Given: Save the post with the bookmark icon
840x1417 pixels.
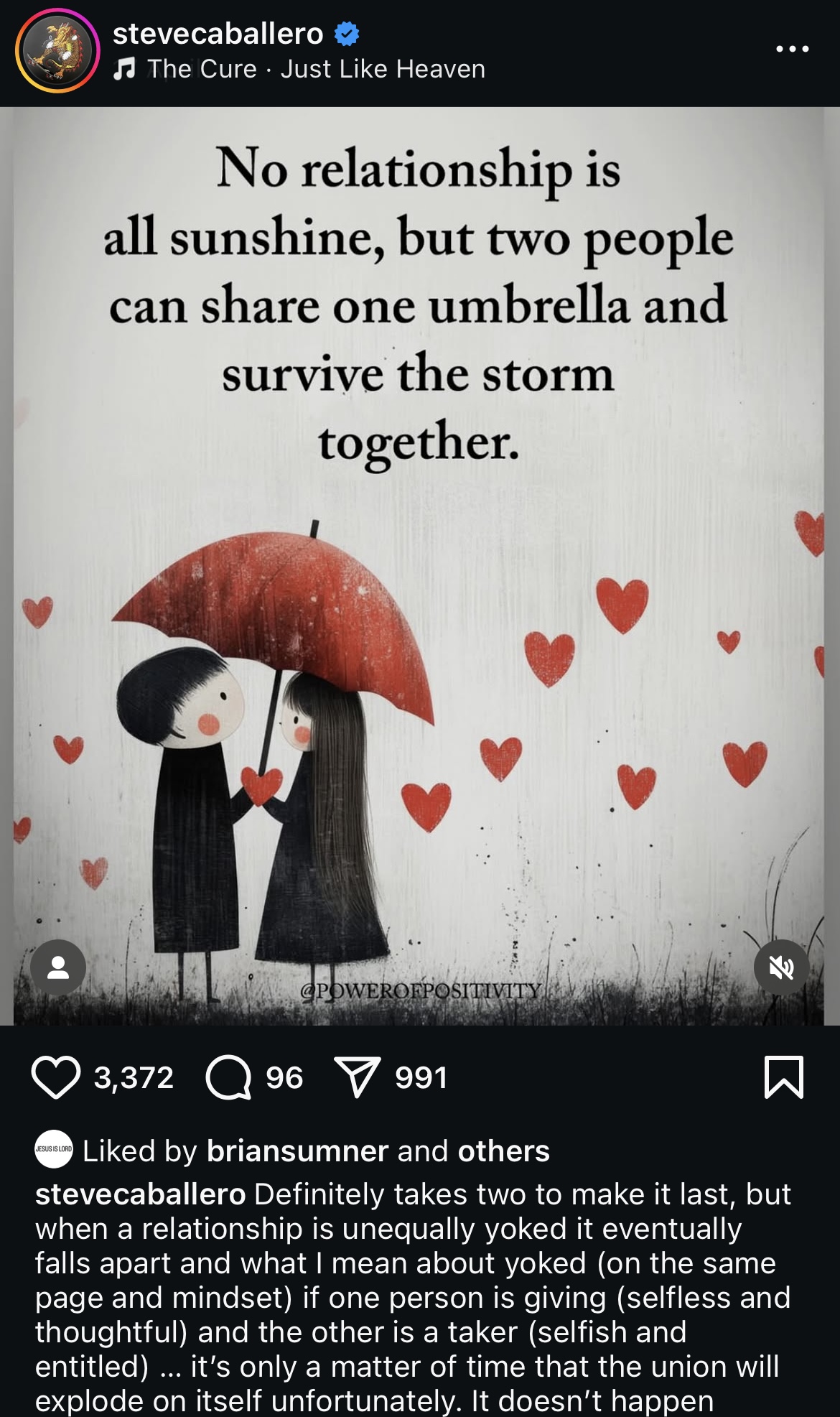Looking at the screenshot, I should tap(784, 1077).
